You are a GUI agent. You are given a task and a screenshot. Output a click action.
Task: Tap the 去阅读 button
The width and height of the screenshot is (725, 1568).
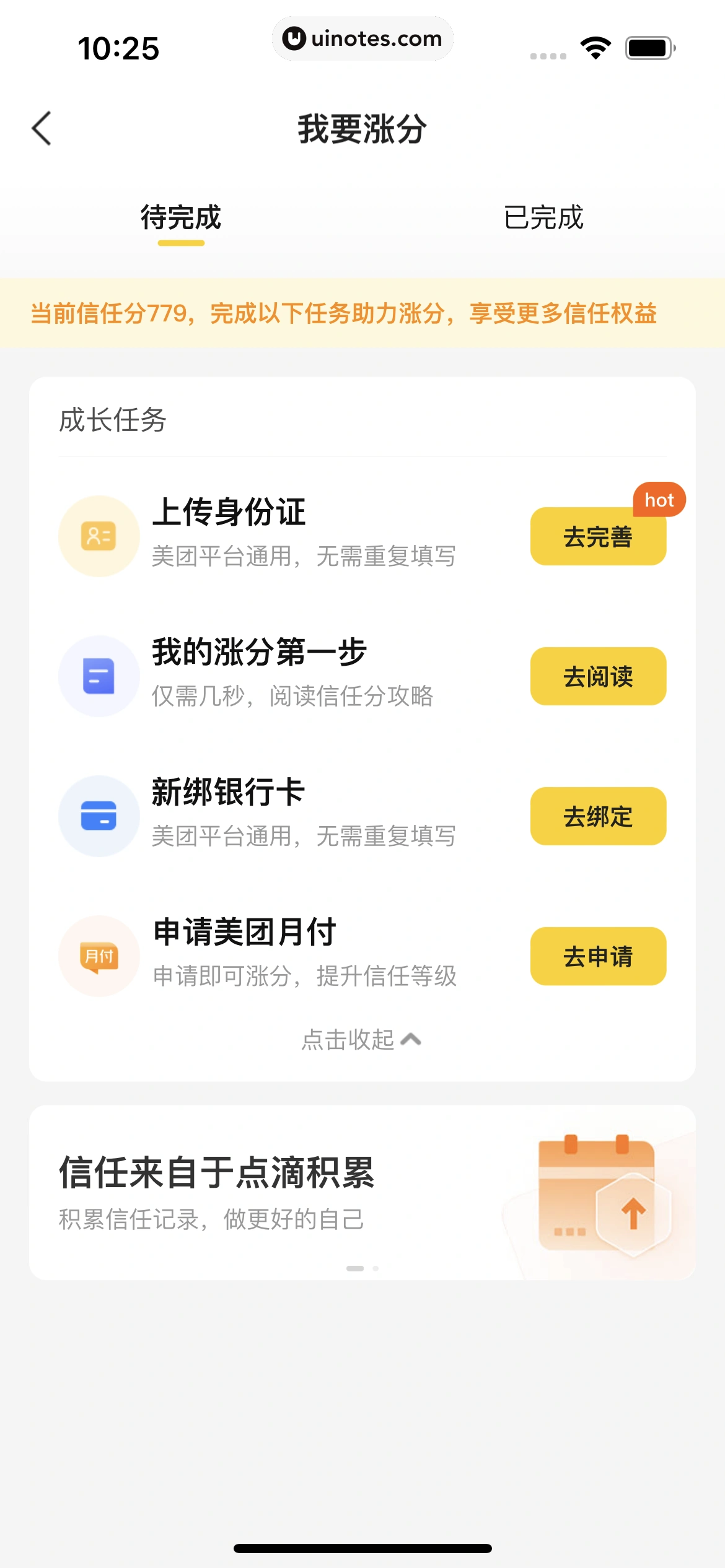[x=597, y=676]
